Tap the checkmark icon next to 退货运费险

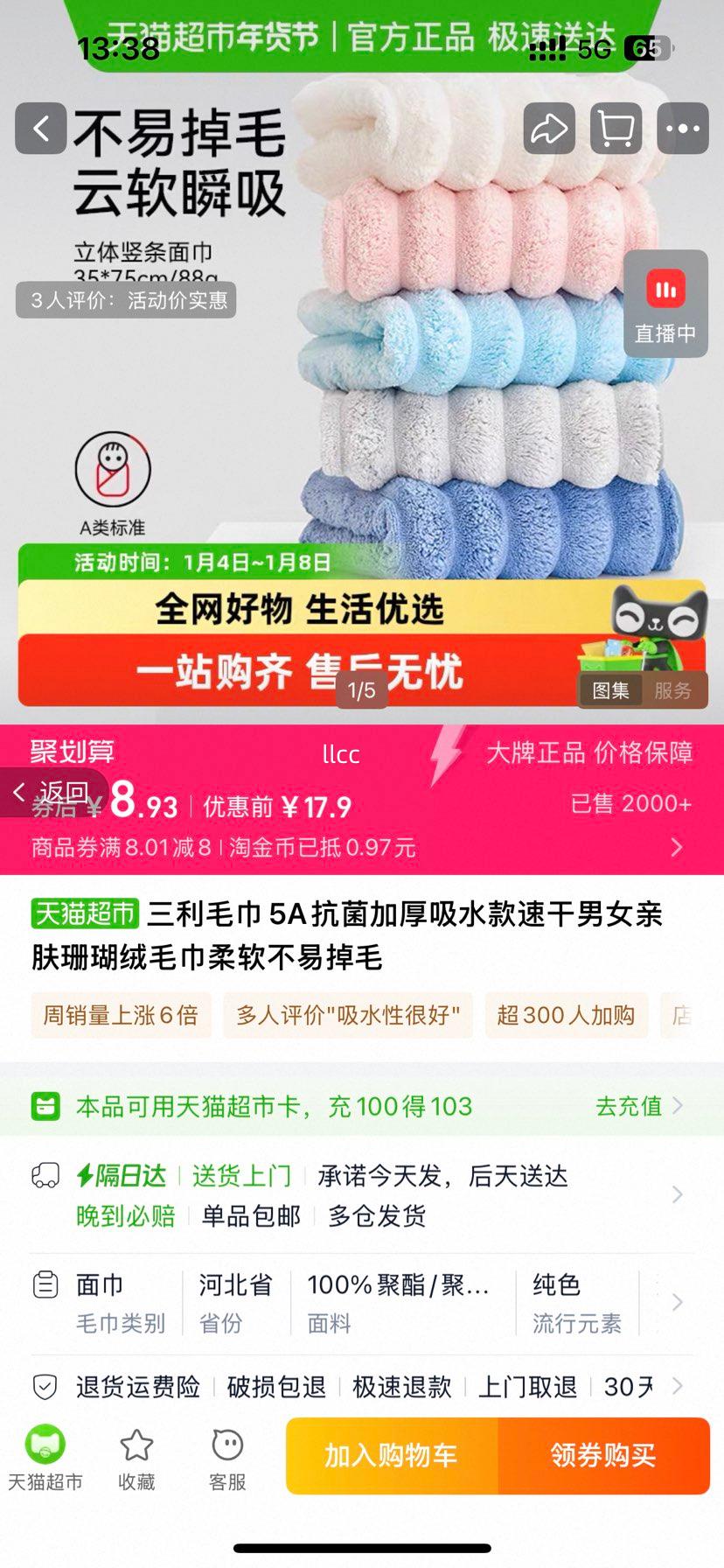point(42,1383)
